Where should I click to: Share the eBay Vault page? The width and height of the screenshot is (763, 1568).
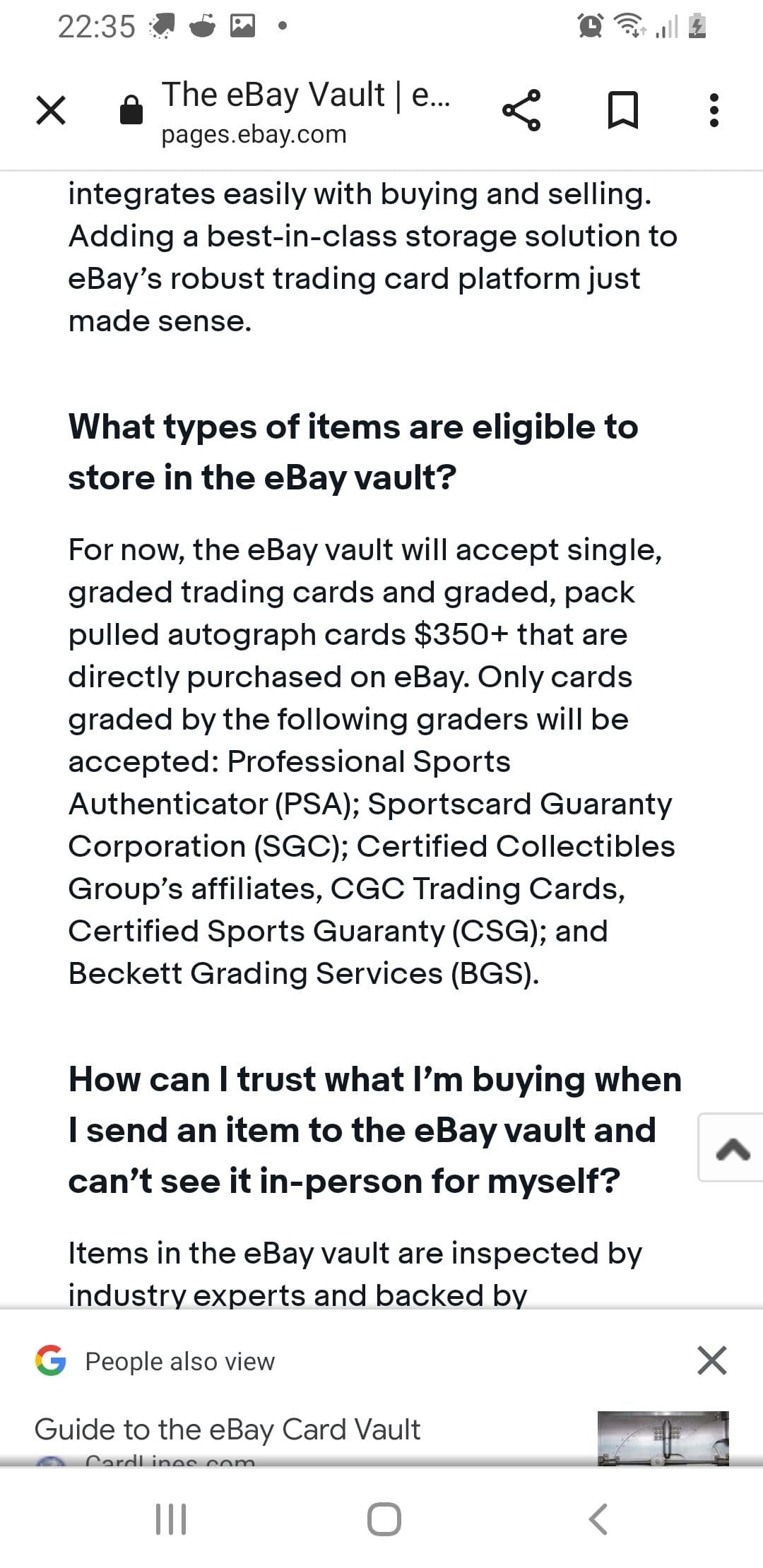coord(521,111)
